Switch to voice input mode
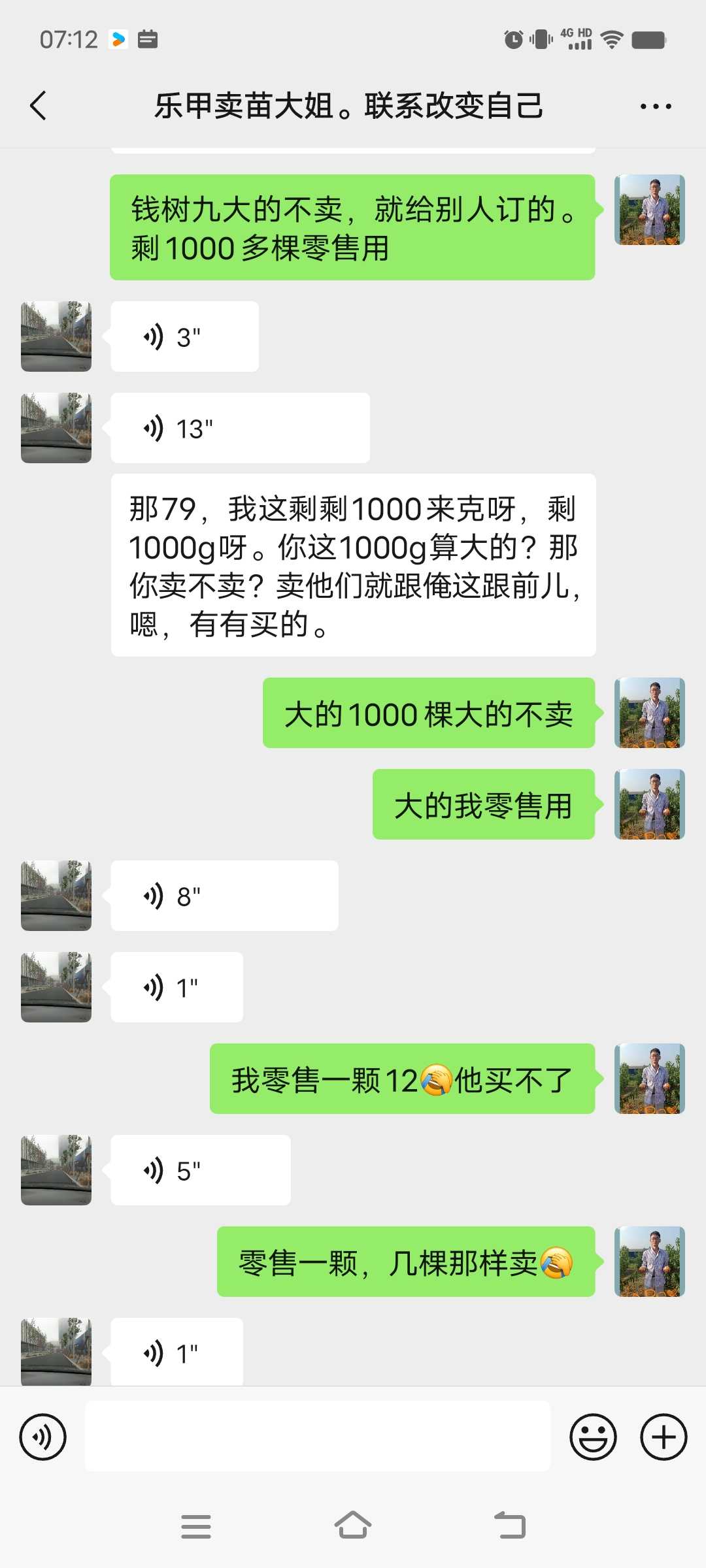This screenshot has height=1568, width=706. (x=43, y=1437)
